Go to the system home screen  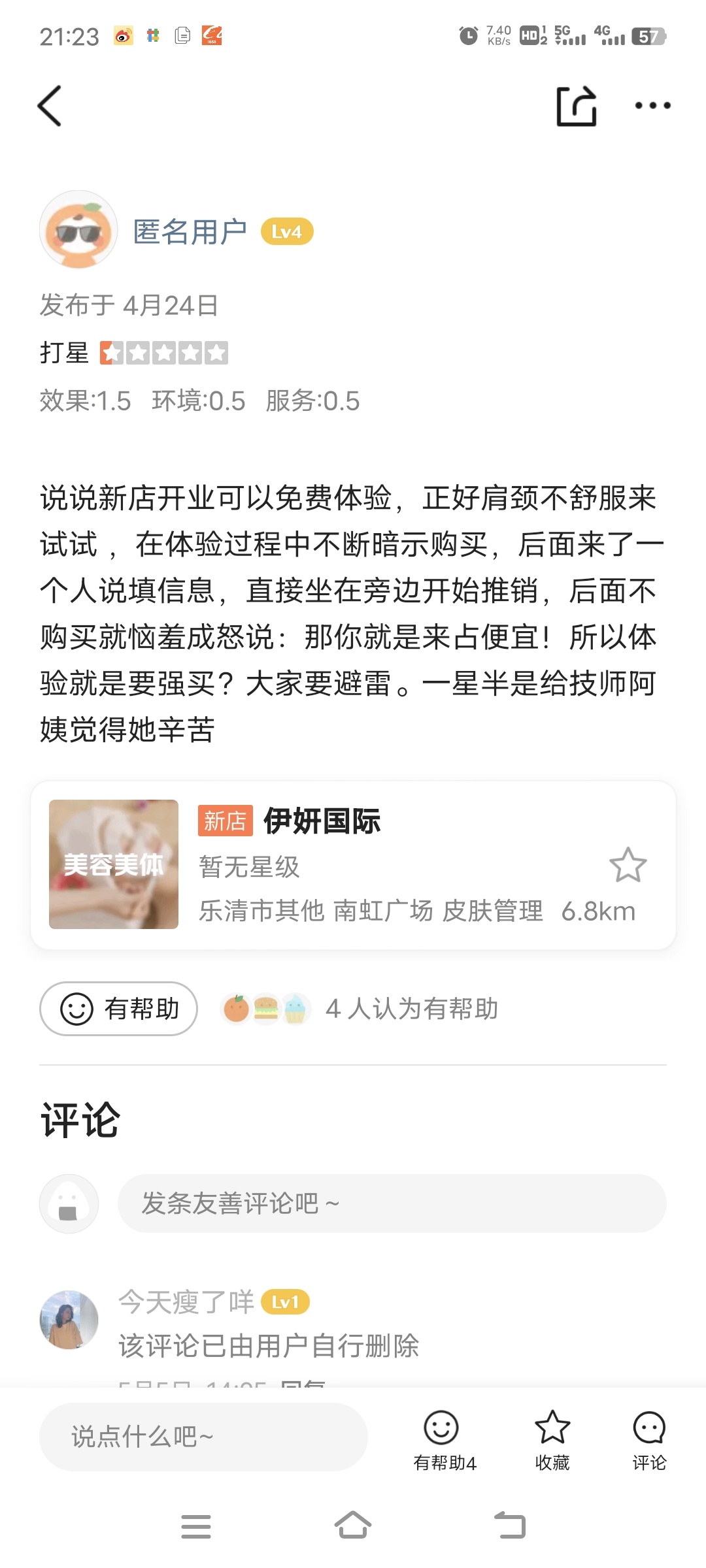click(x=353, y=1526)
